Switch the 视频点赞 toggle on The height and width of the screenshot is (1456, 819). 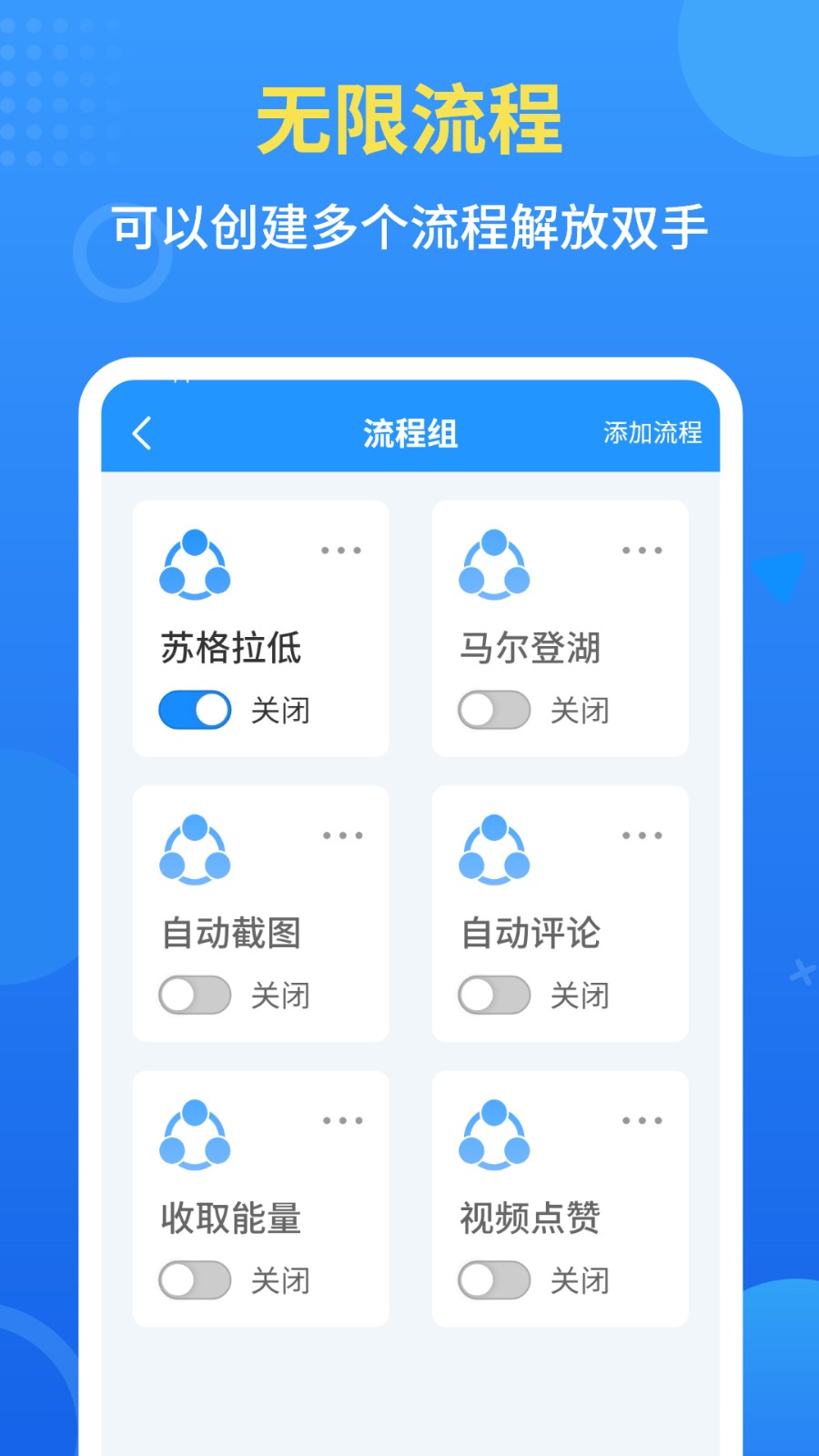[x=492, y=1280]
